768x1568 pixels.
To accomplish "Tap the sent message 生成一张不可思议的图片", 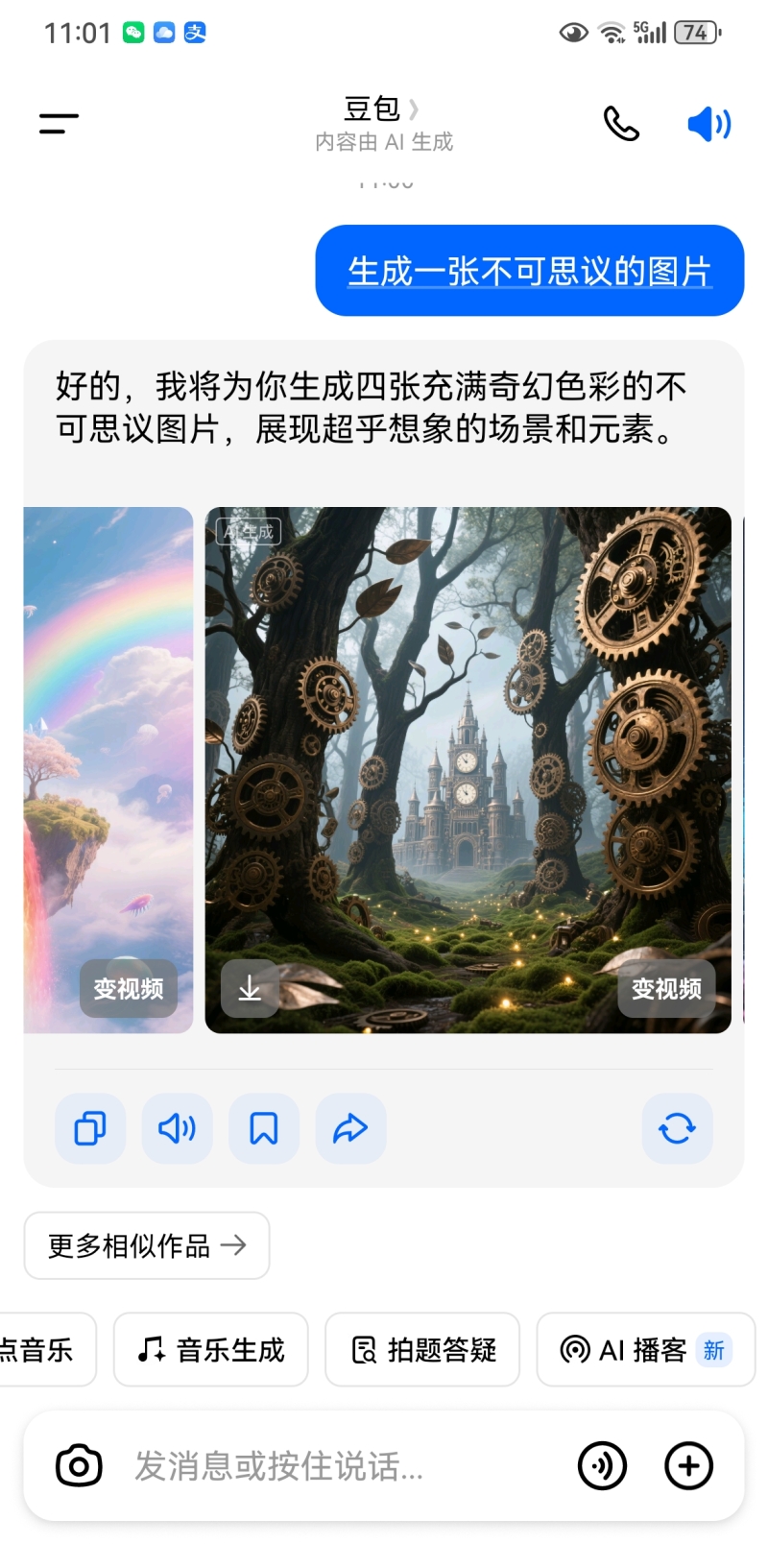I will 529,271.
